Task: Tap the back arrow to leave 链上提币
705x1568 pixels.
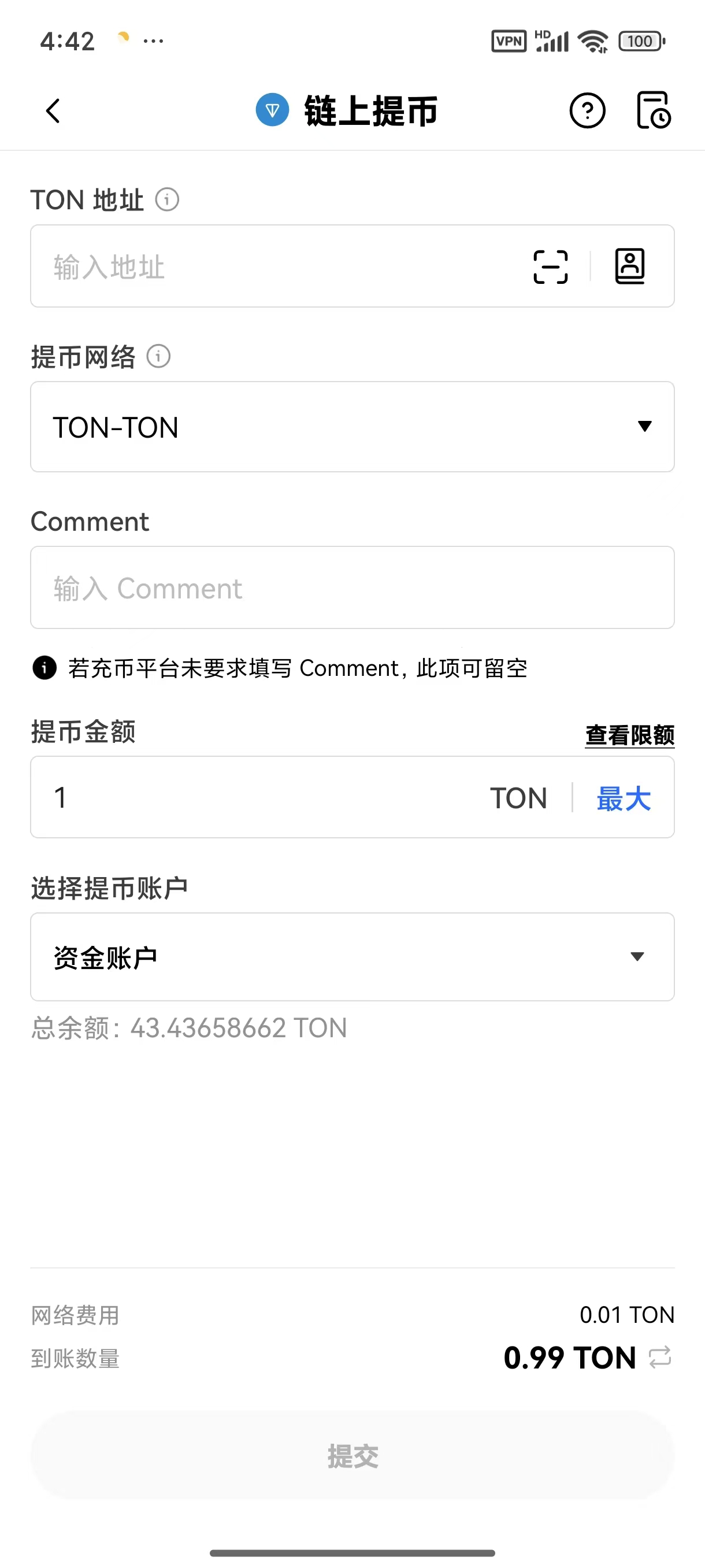Action: coord(53,111)
